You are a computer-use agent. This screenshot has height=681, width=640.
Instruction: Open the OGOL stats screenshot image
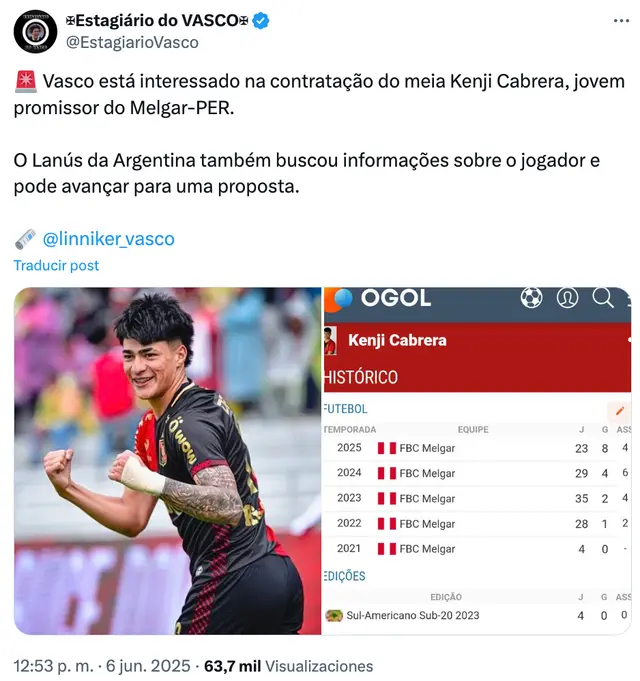(x=476, y=460)
